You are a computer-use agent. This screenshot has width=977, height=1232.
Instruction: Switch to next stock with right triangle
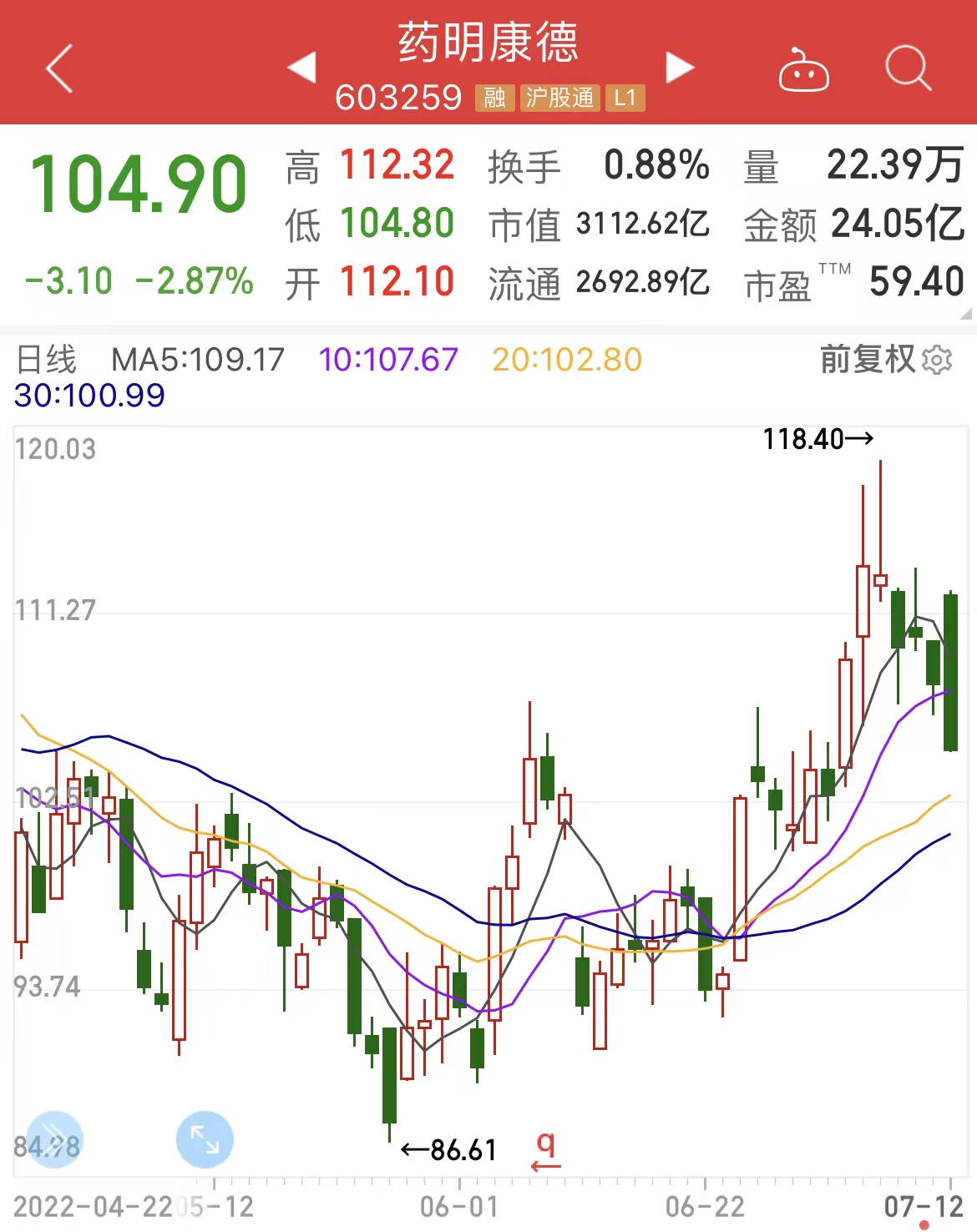[x=678, y=67]
